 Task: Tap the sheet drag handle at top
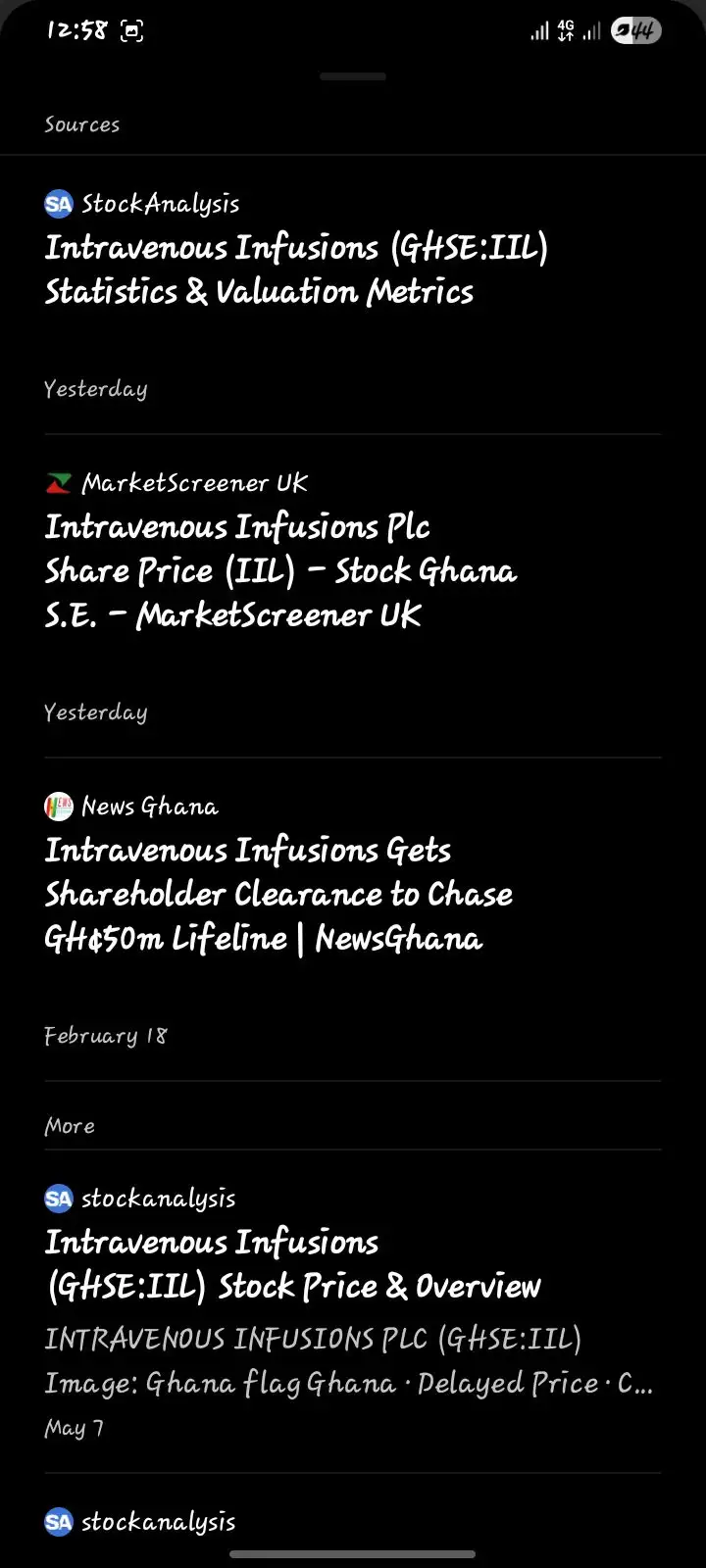(353, 76)
